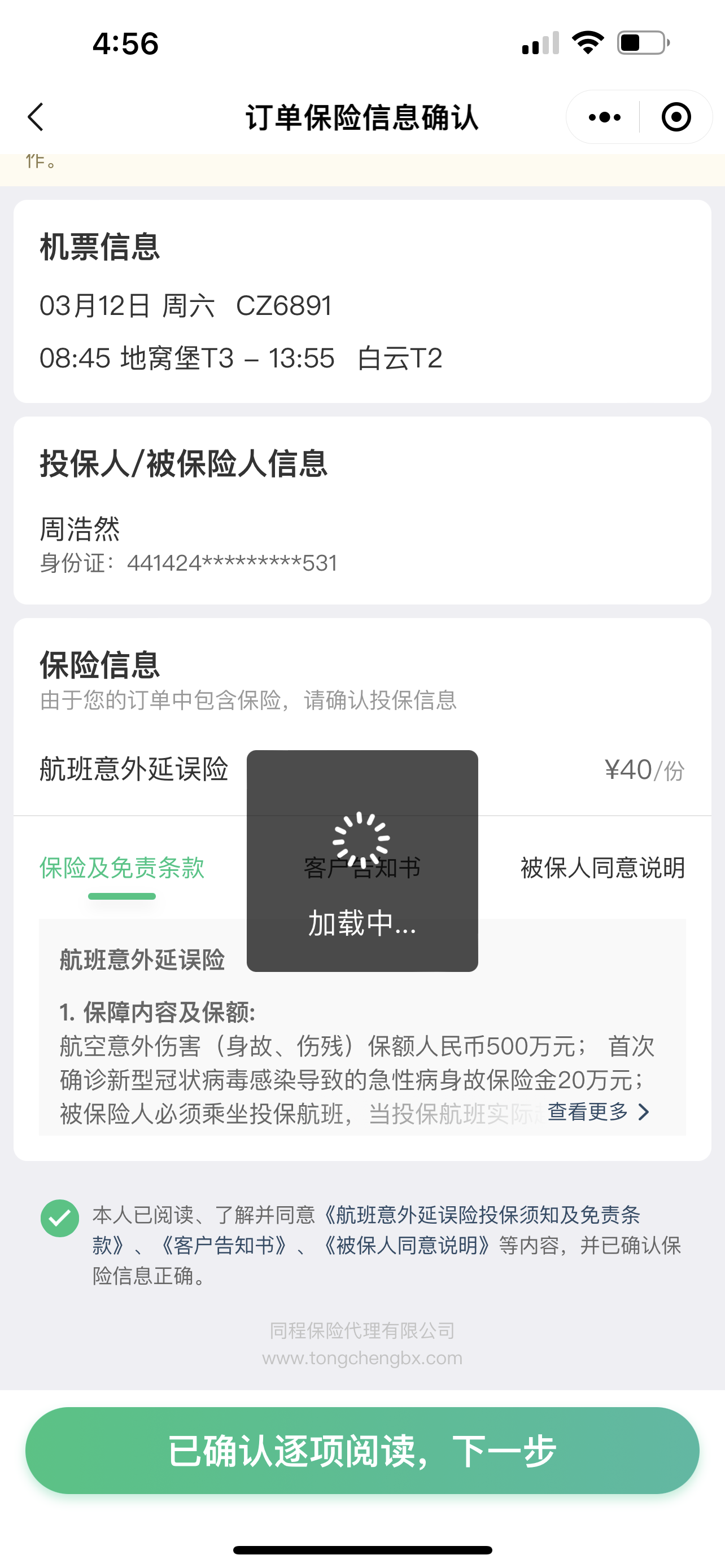The width and height of the screenshot is (725, 1568).
Task: Open the mini program three-dot menu
Action: [604, 117]
